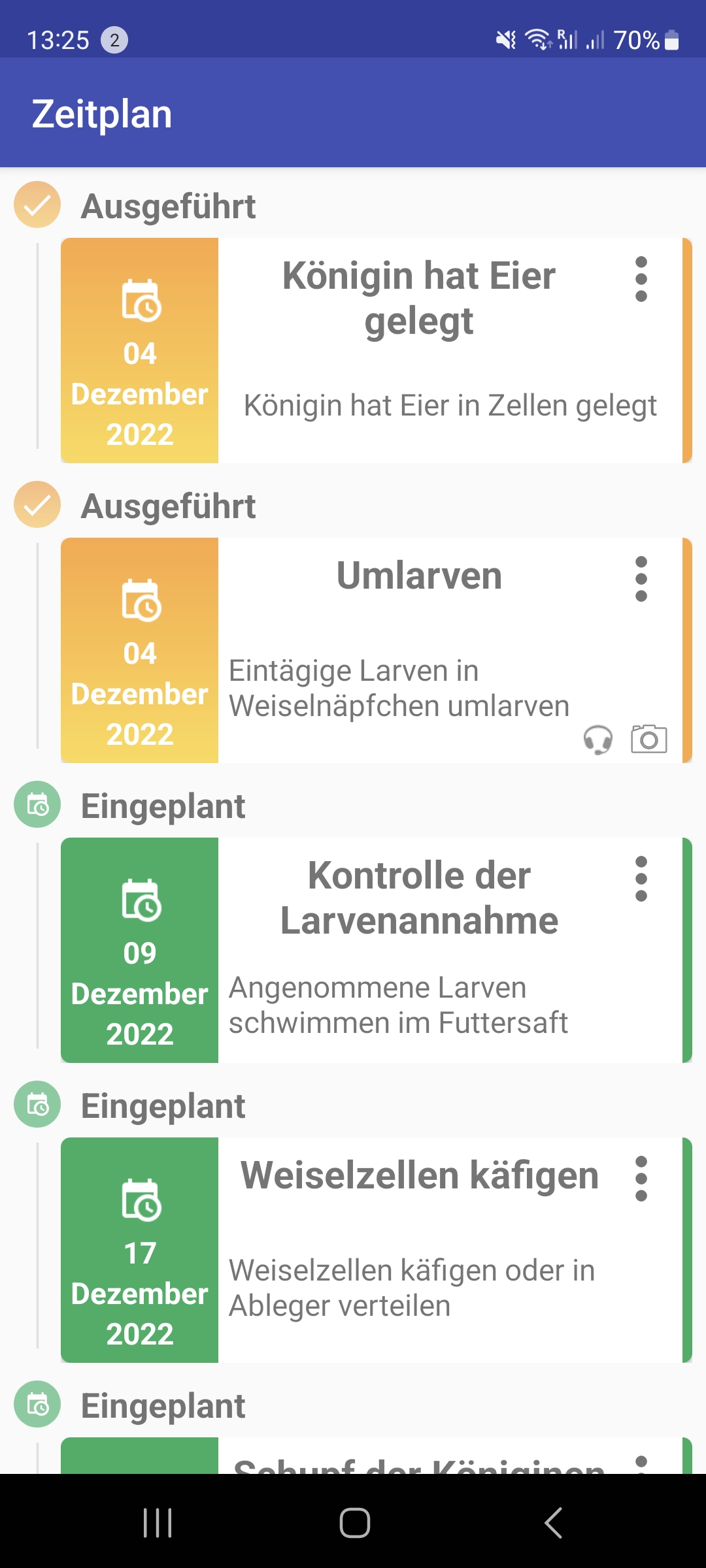Viewport: 706px width, 1568px height.
Task: Open options menu for Königin hat Eier gelegt
Action: (641, 279)
